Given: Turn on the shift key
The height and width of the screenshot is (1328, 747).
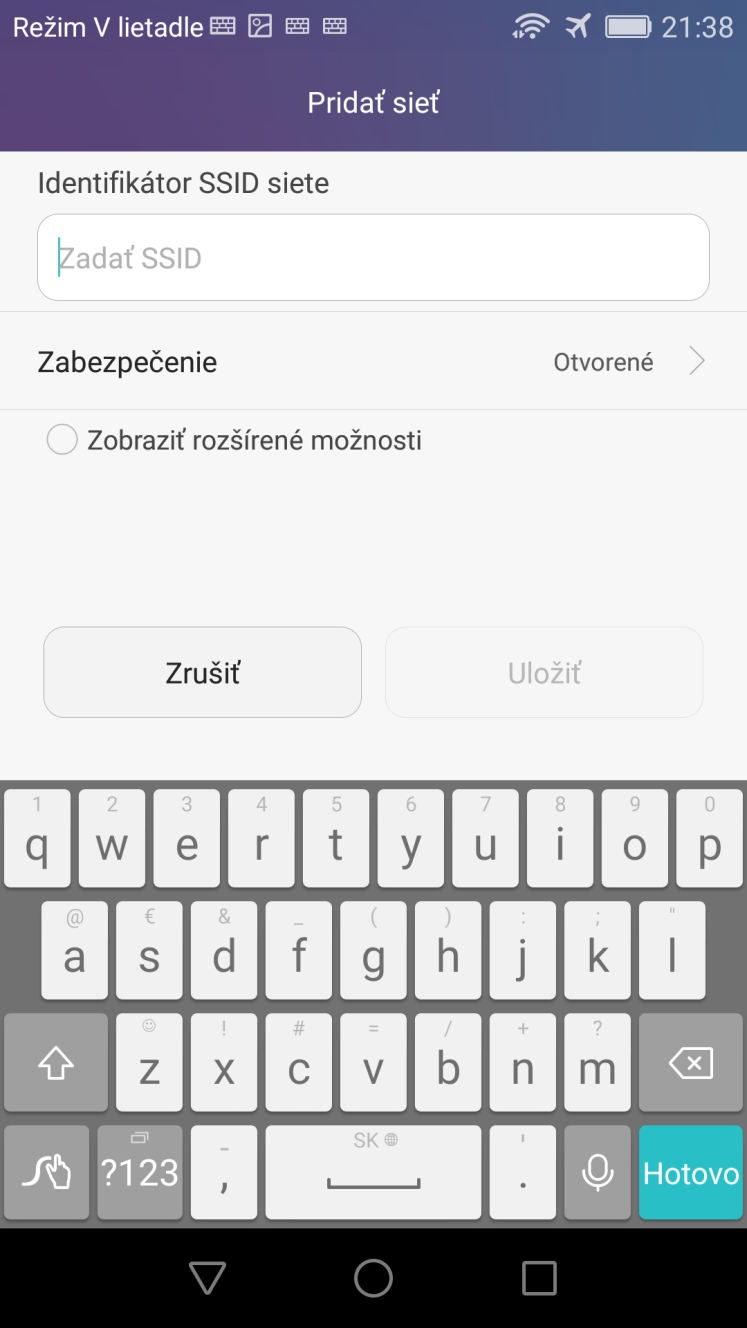Looking at the screenshot, I should tap(56, 1062).
